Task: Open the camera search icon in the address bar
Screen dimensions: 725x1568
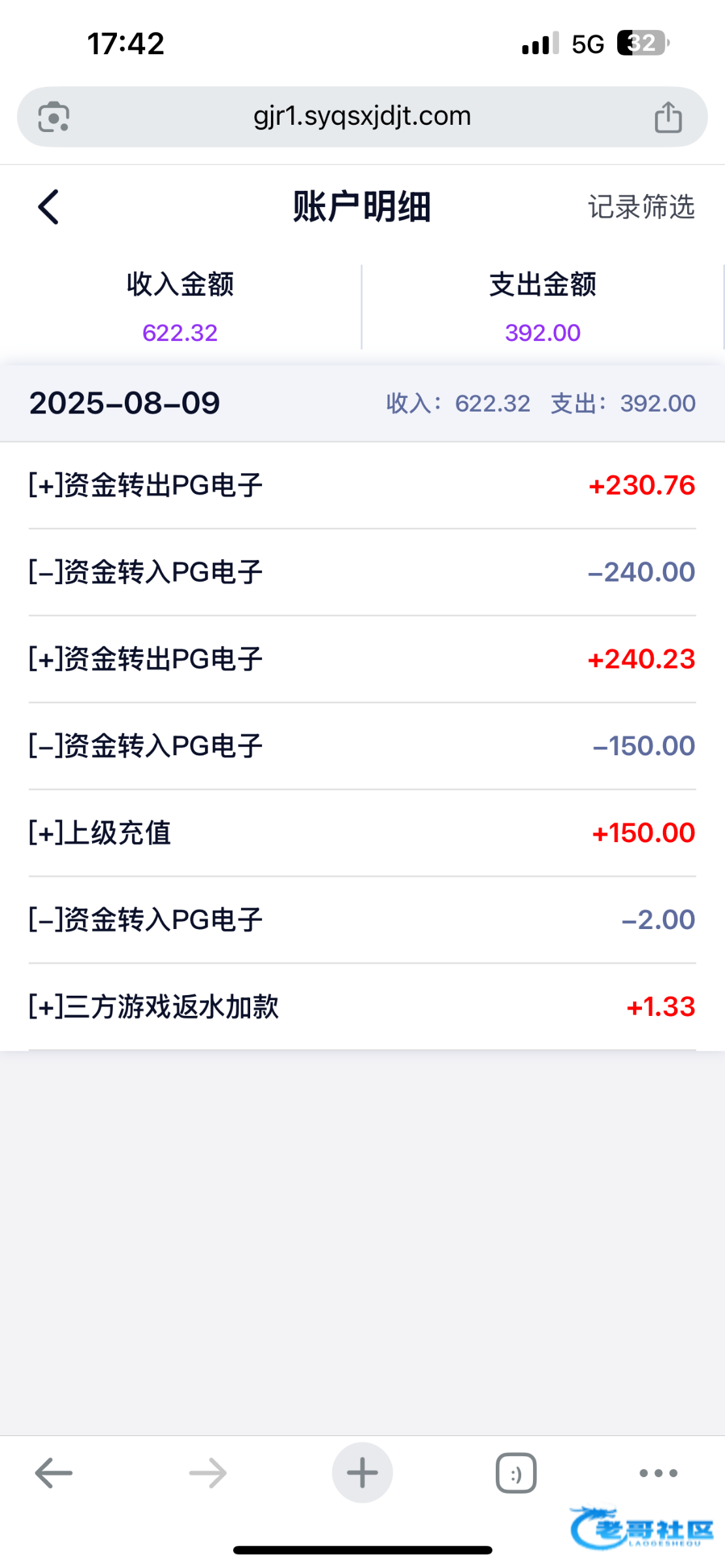Action: pyautogui.click(x=54, y=117)
